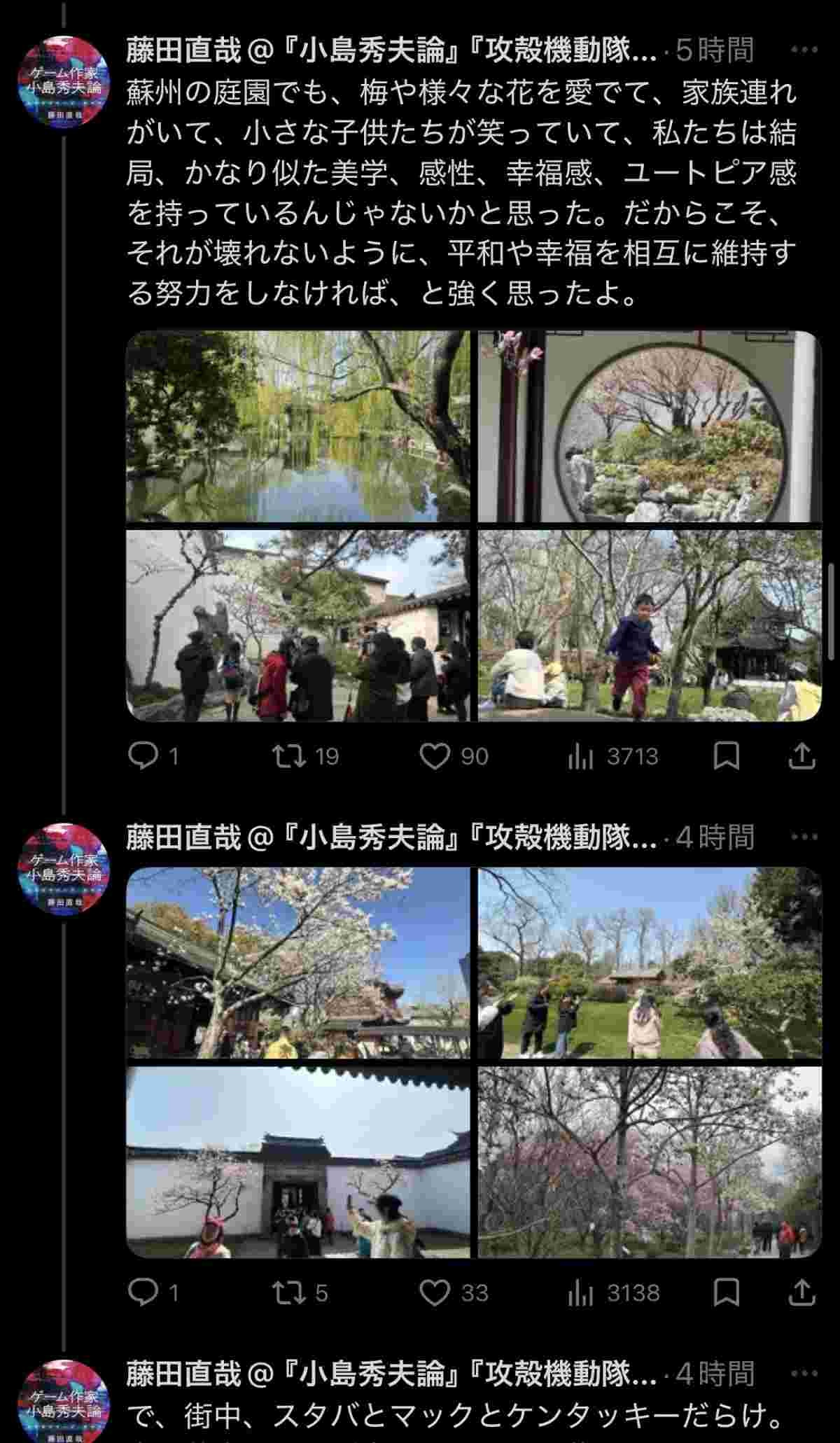
Task: Open overflow menu on the 5時間 tweet
Action: point(804,50)
